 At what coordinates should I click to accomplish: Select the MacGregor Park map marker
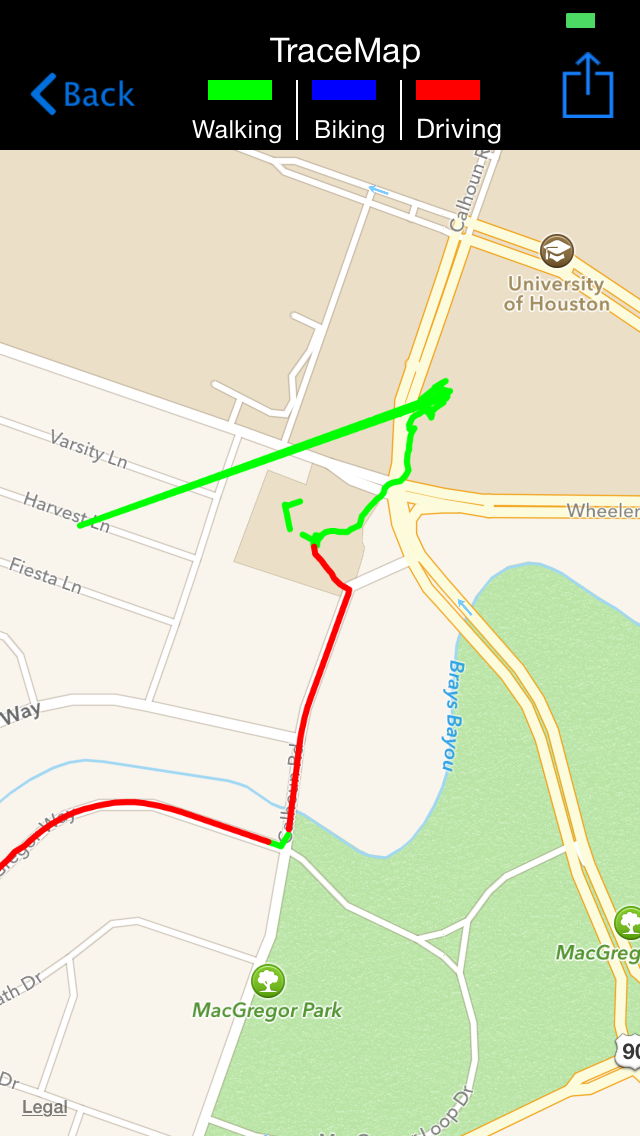point(268,980)
